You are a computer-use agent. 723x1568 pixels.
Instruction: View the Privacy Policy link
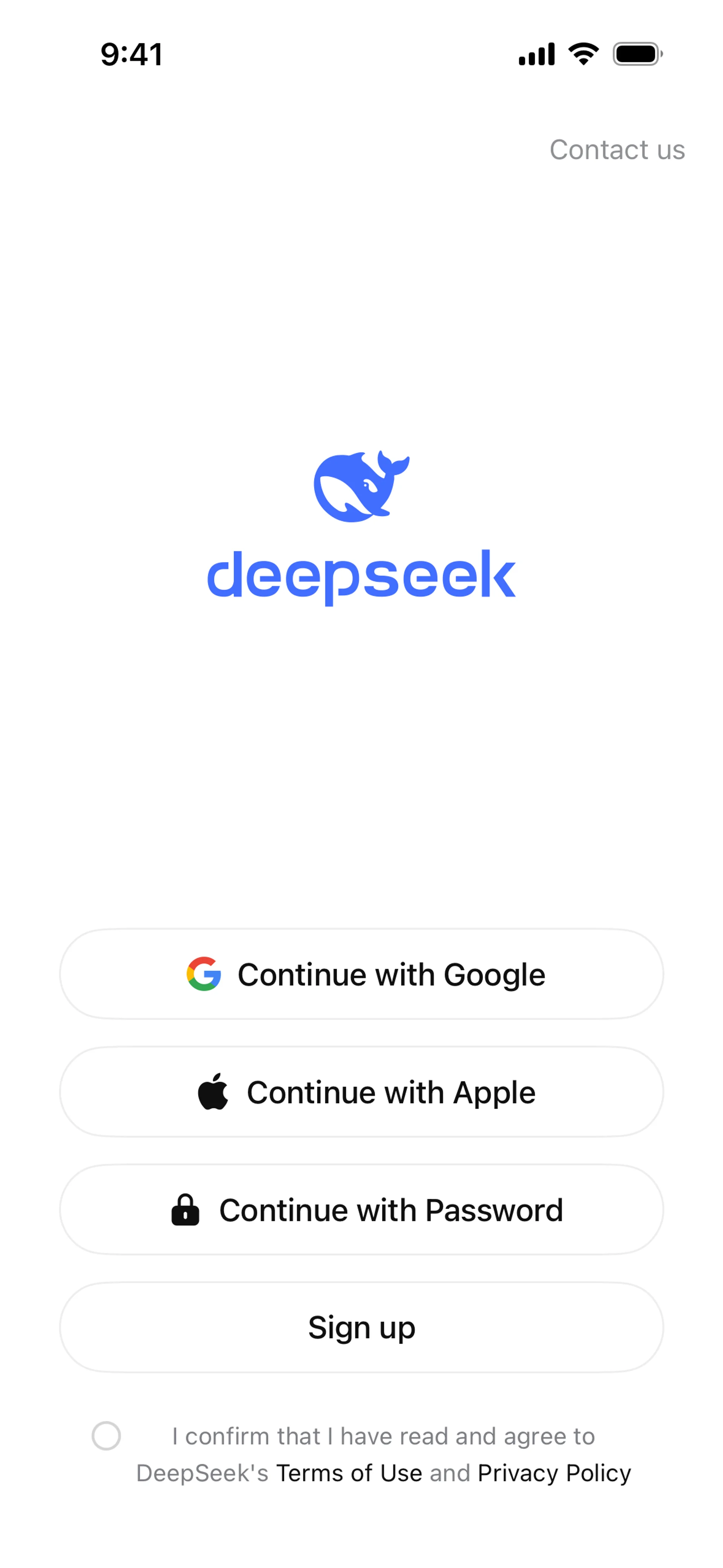coord(554,1473)
